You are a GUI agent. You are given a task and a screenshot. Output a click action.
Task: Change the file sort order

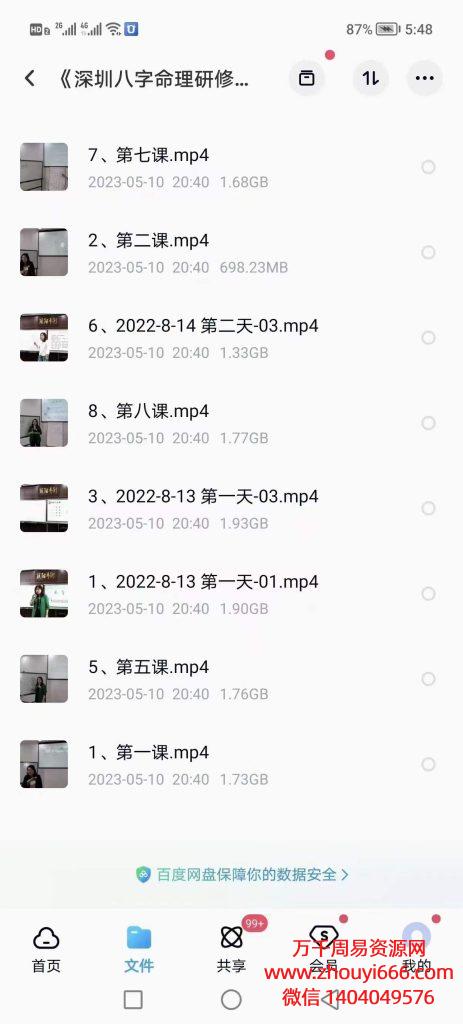(x=370, y=79)
